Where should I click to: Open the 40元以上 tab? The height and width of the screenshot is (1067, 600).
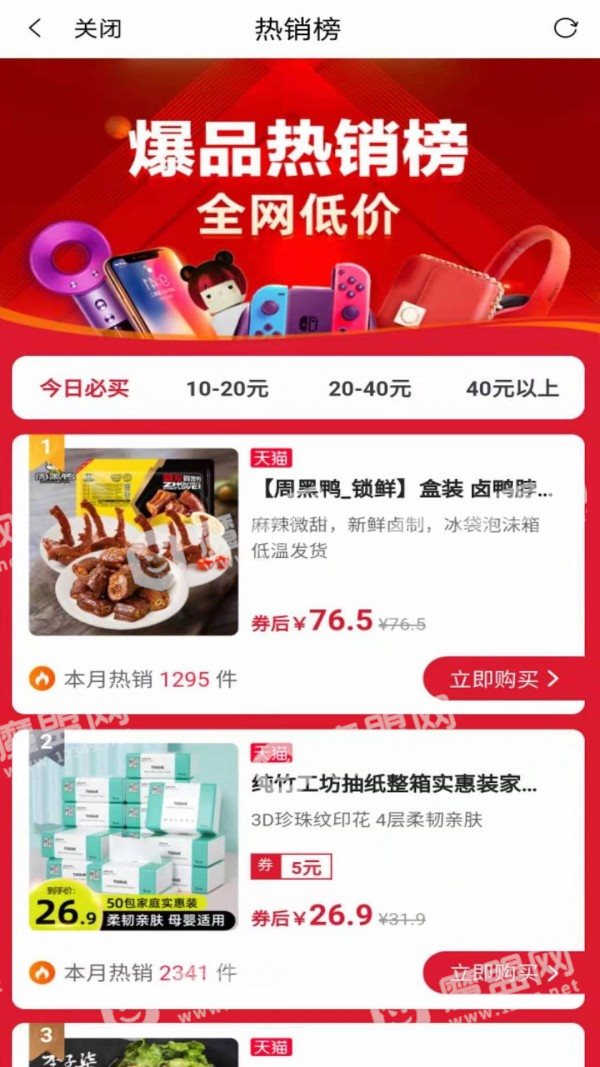point(512,389)
